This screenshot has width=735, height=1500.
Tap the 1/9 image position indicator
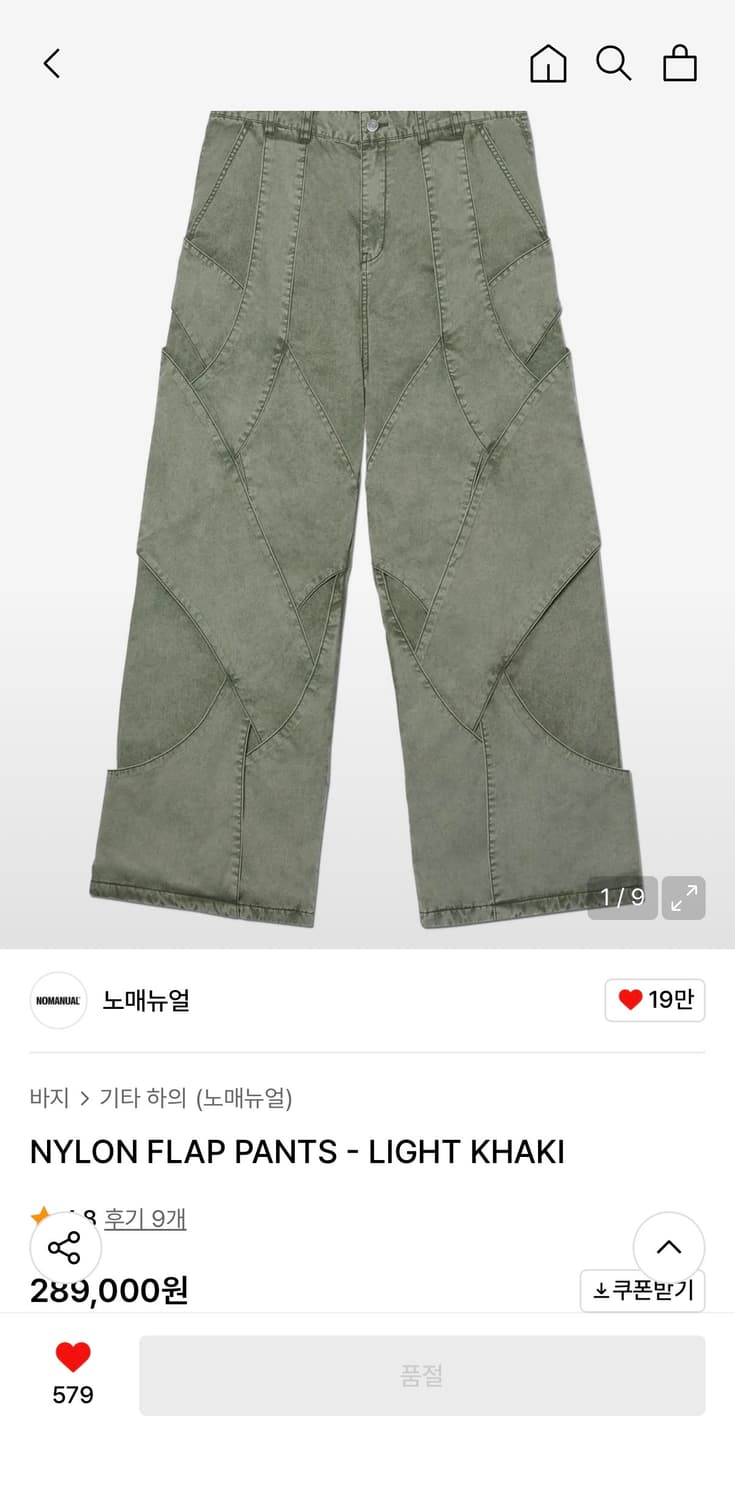pyautogui.click(x=622, y=898)
